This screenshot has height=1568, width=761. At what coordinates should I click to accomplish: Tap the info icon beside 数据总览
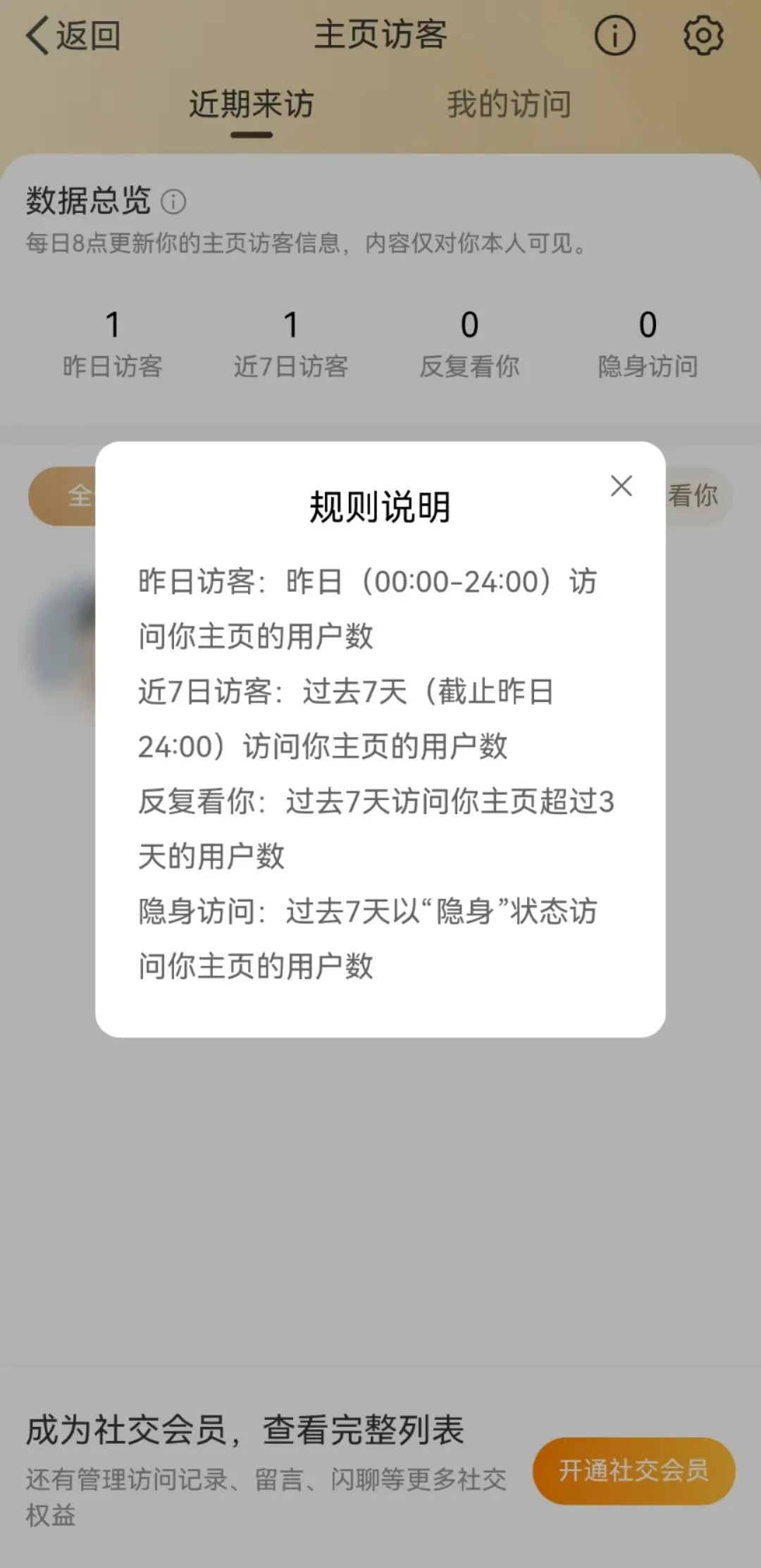pyautogui.click(x=173, y=202)
